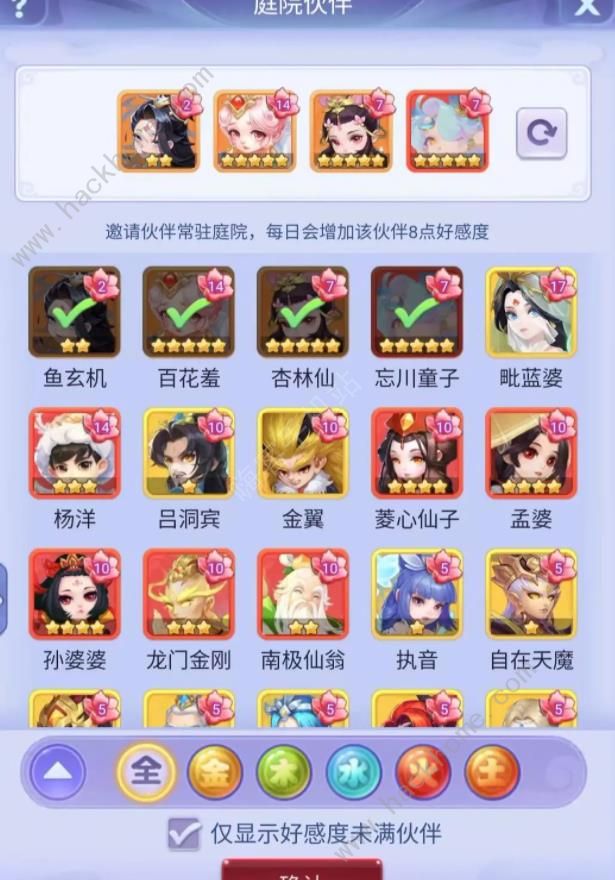Deselect partner 鱼玄机

coord(74,311)
